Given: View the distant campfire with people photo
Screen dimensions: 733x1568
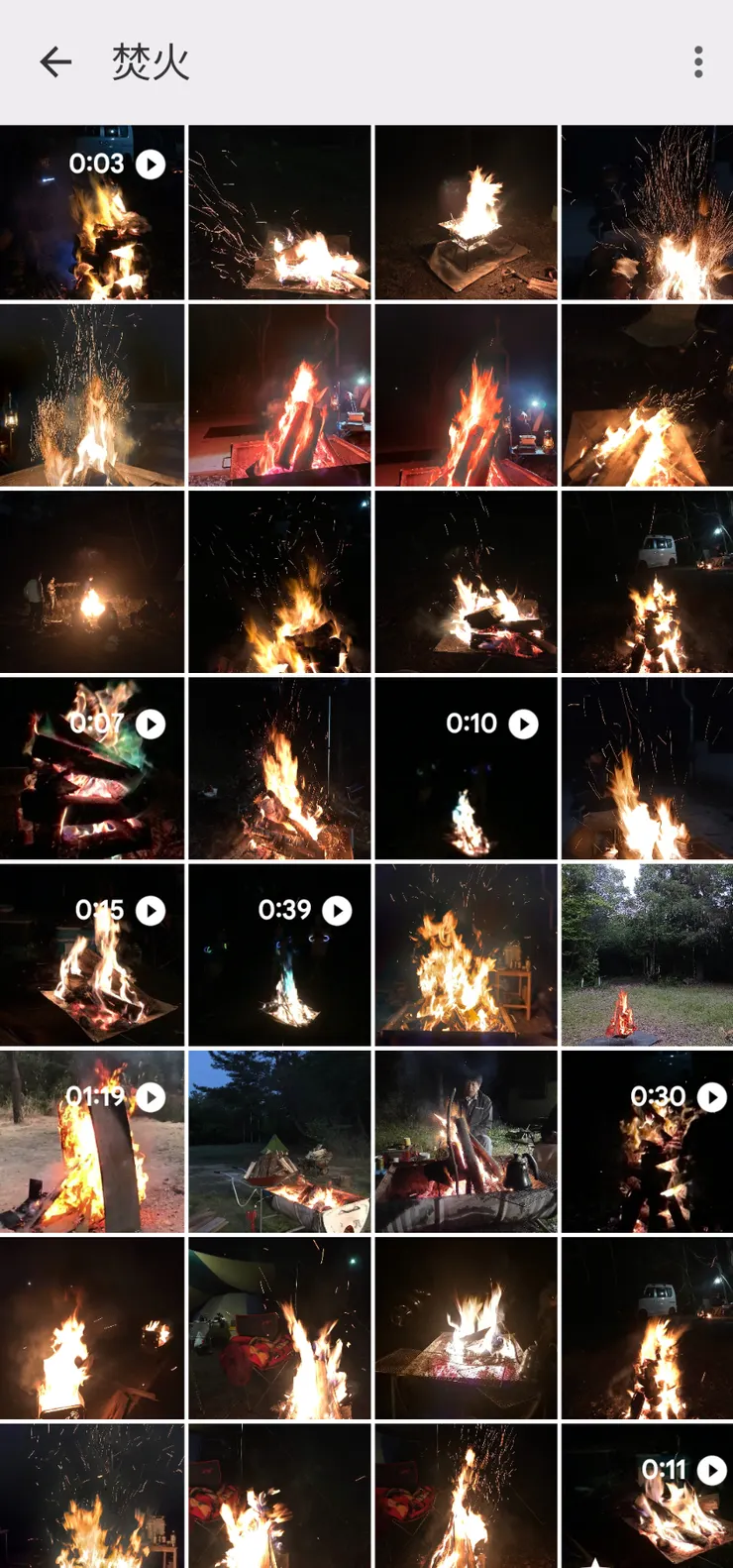Looking at the screenshot, I should [92, 583].
